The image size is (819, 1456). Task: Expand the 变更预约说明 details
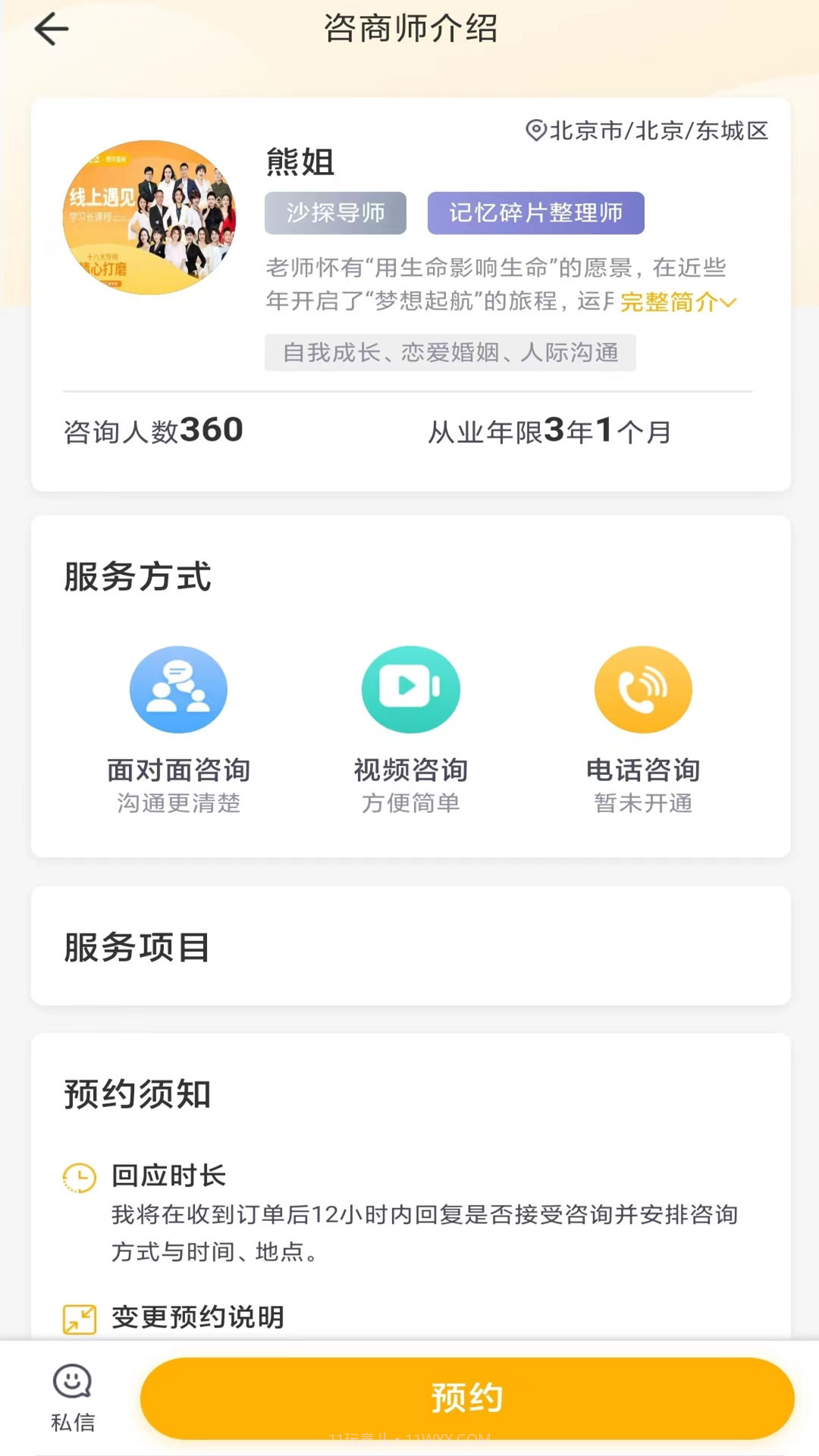[x=197, y=1316]
